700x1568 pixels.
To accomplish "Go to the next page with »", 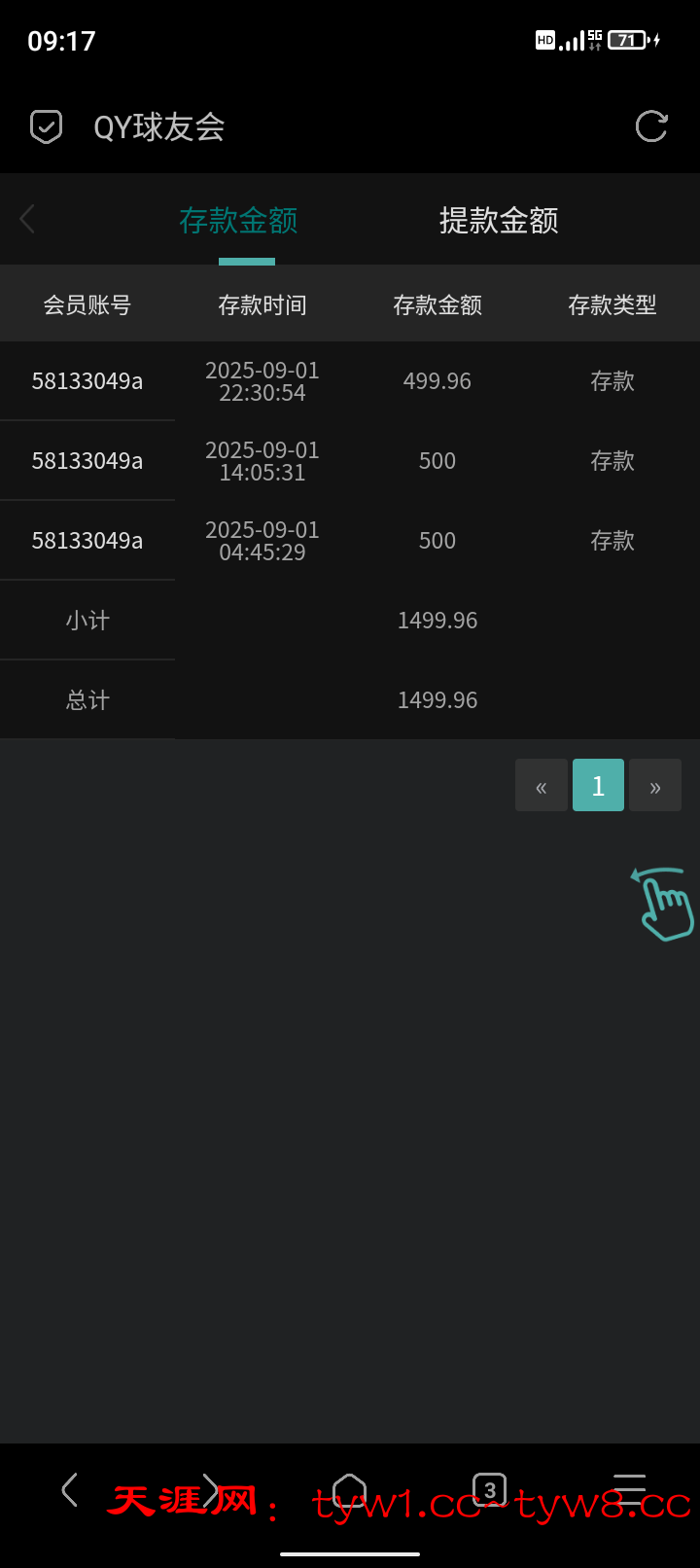I will [x=655, y=786].
